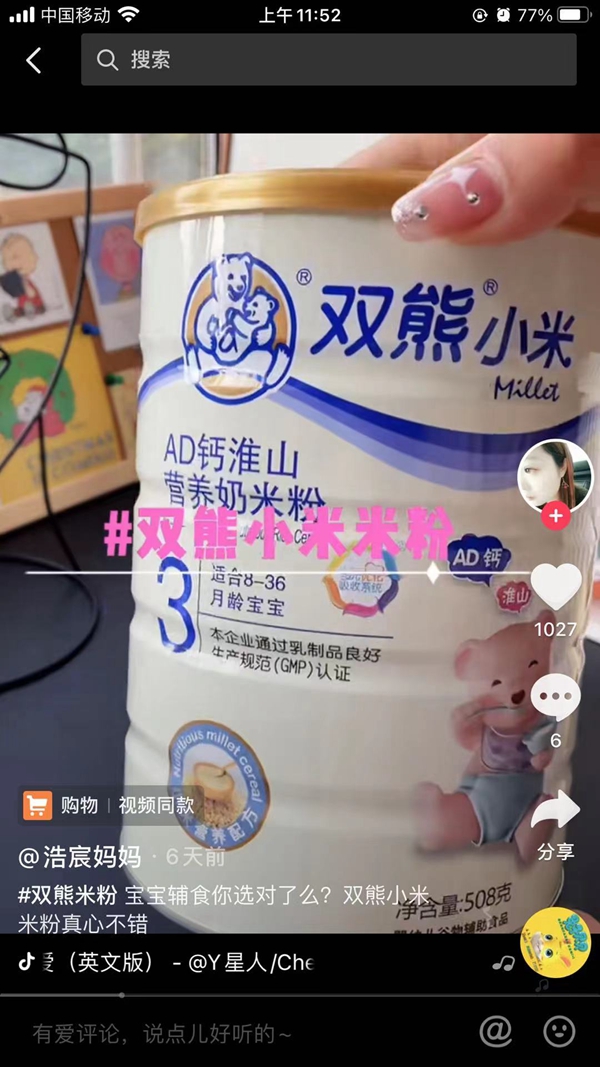Image resolution: width=600 pixels, height=1067 pixels.
Task: Open the 购物 视频同款 shopping link
Action: [x=110, y=805]
